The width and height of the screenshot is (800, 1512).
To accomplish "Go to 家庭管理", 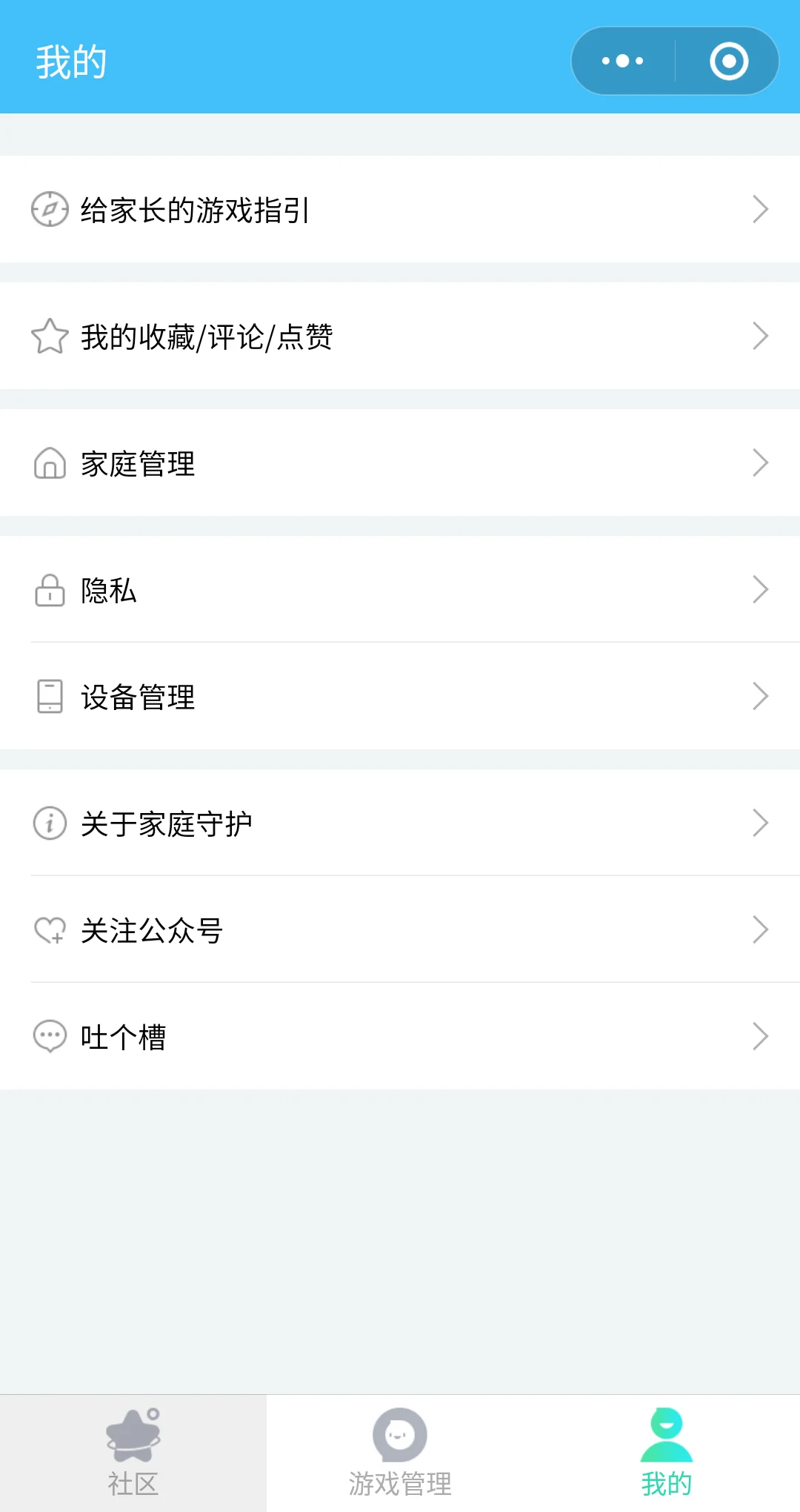I will [x=400, y=463].
